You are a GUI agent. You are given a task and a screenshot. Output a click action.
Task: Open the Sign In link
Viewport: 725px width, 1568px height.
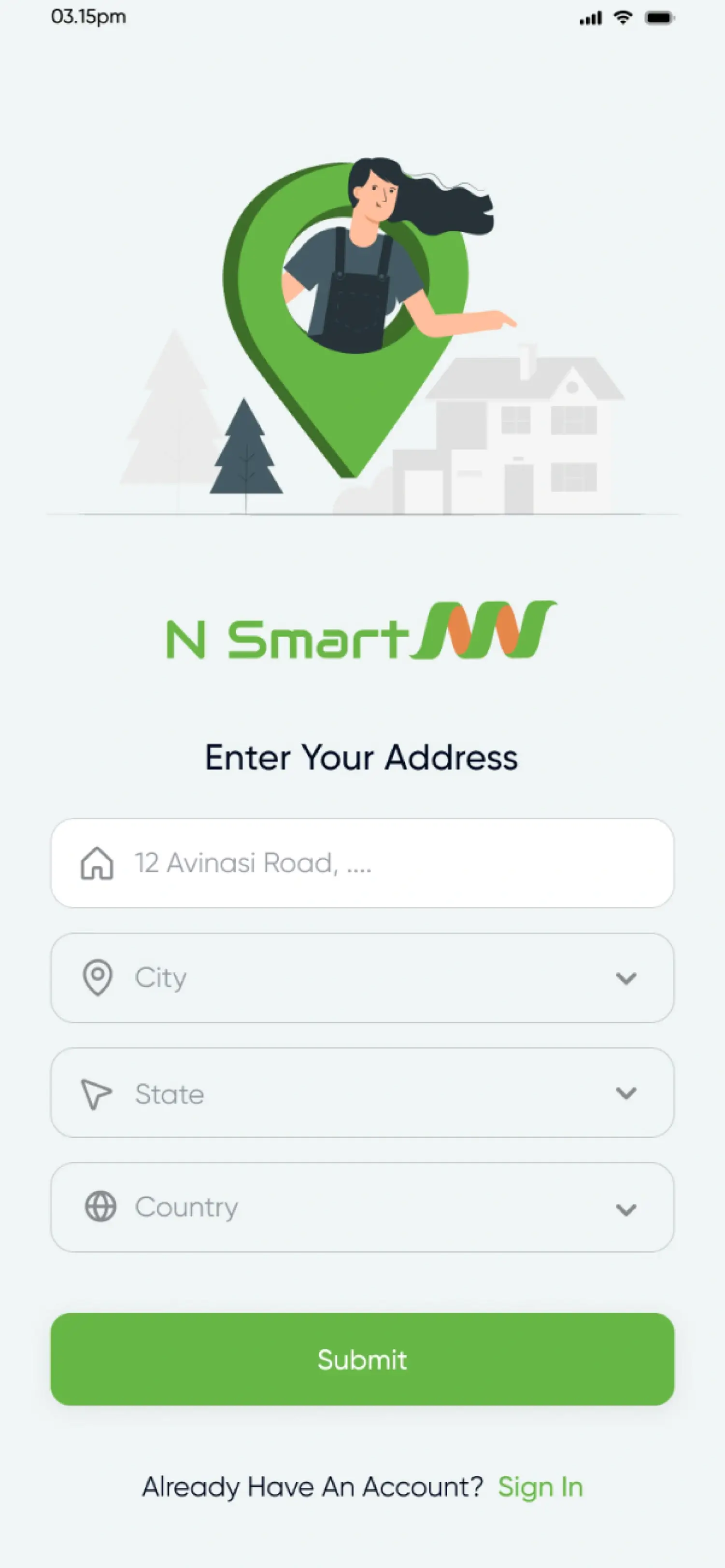pos(540,1487)
